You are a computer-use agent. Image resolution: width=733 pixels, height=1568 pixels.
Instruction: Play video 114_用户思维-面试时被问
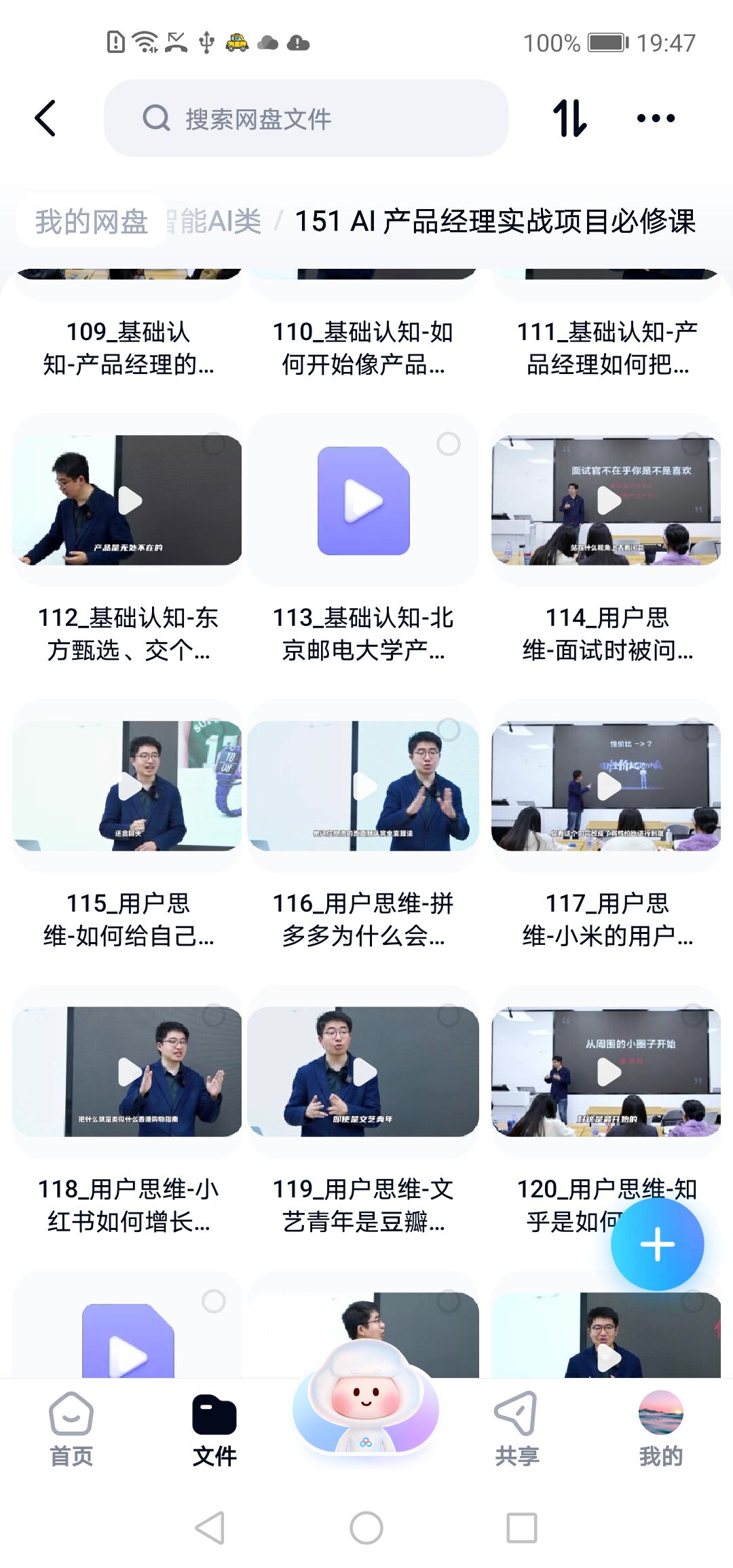point(607,500)
